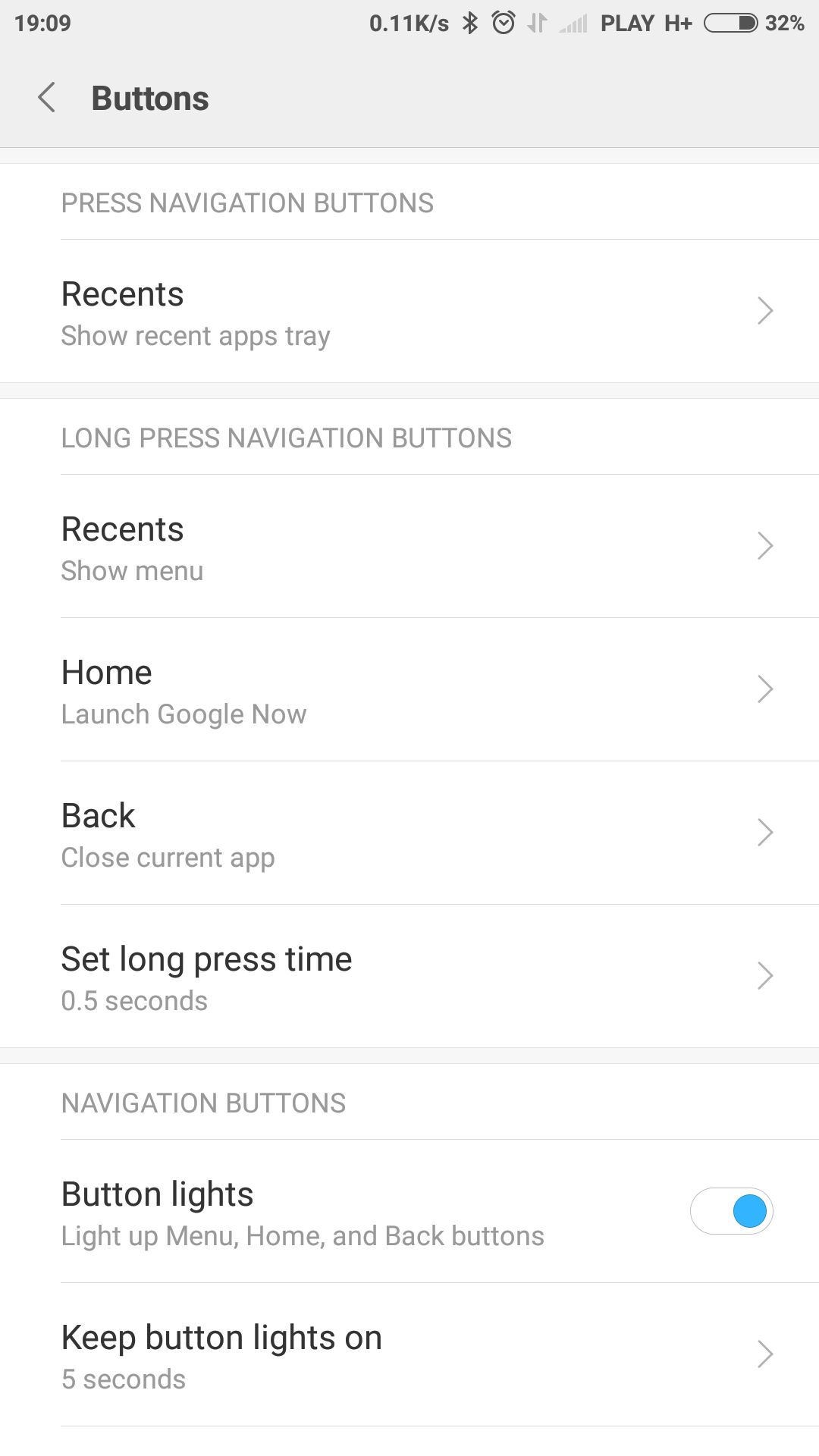The width and height of the screenshot is (819, 1456).
Task: Open Back long press setting
Action: (x=409, y=833)
